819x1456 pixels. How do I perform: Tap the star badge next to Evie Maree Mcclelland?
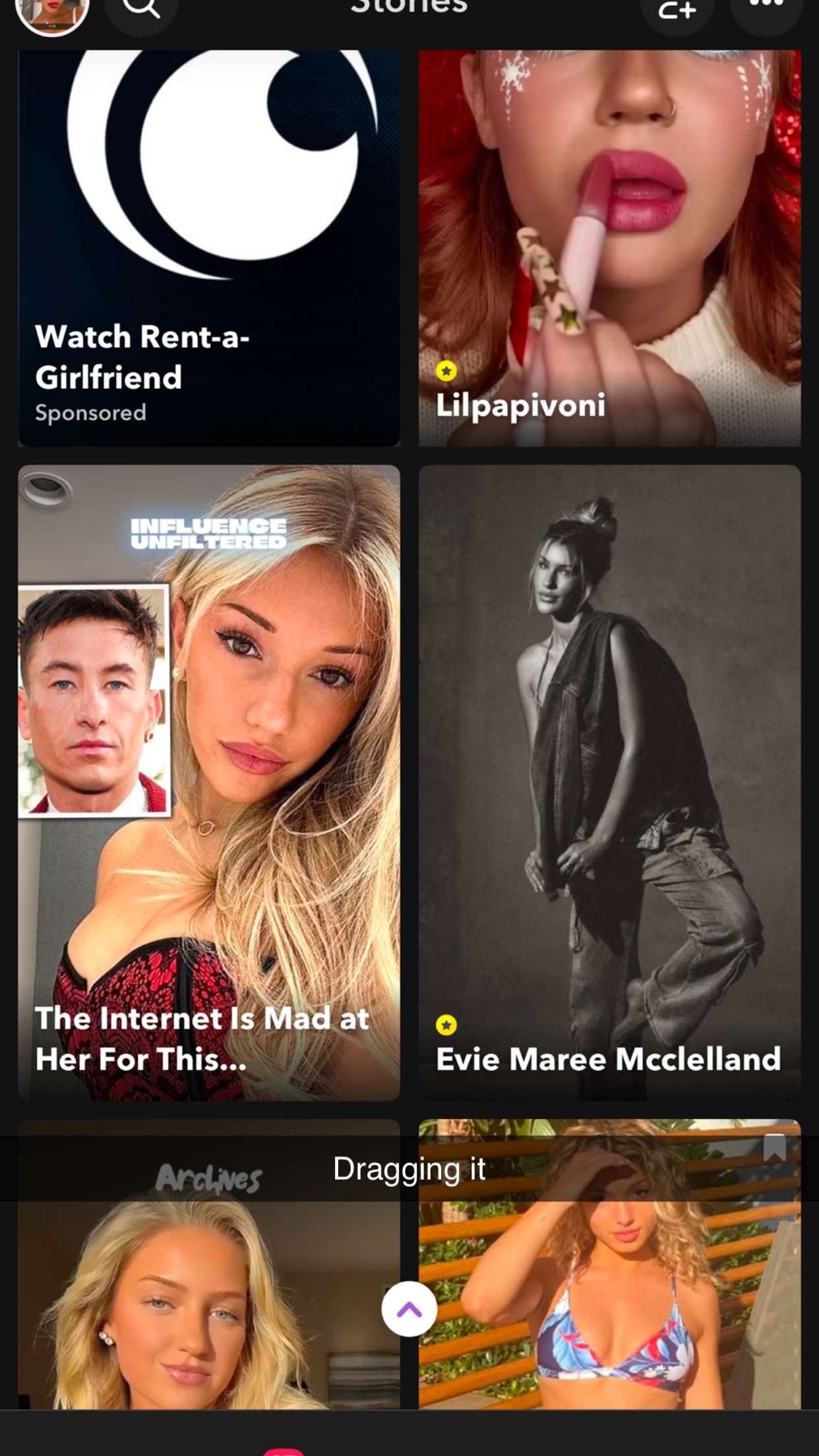pos(448,1025)
